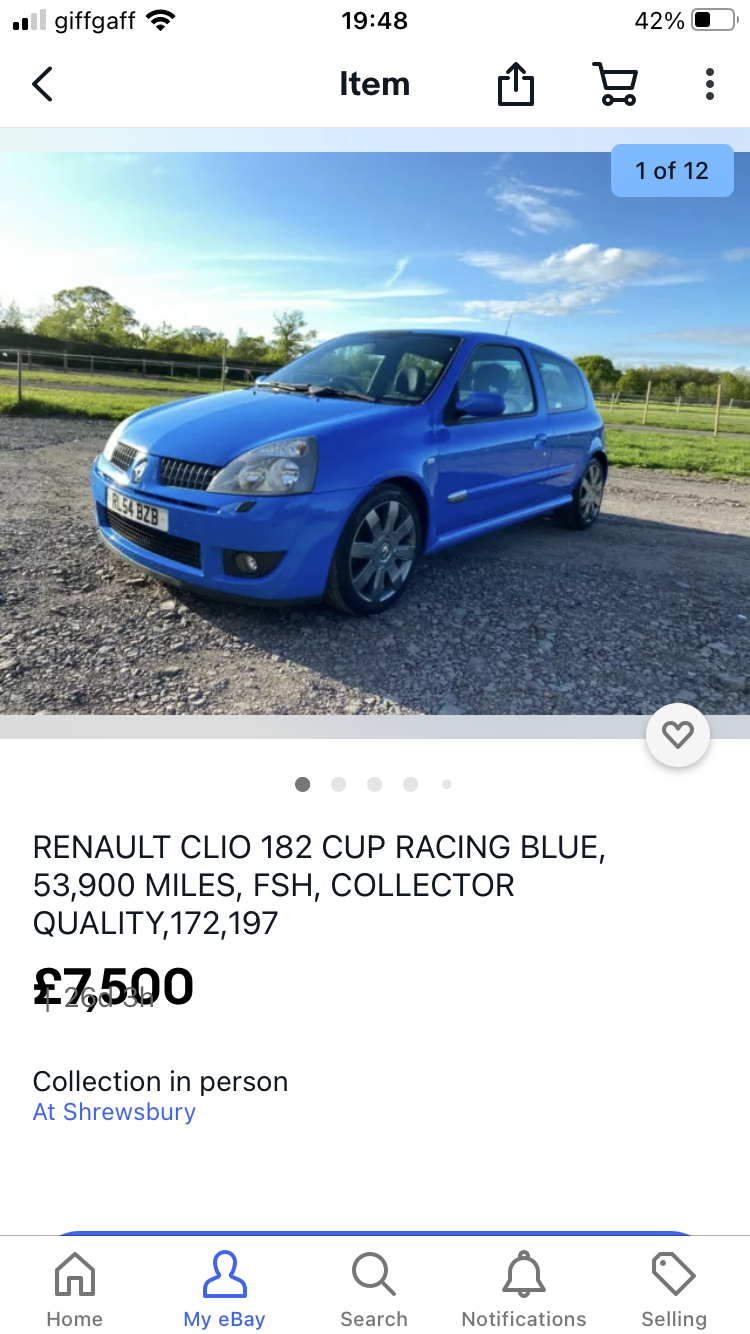Go to the Home tab
This screenshot has height=1334, width=750.
(x=74, y=1289)
